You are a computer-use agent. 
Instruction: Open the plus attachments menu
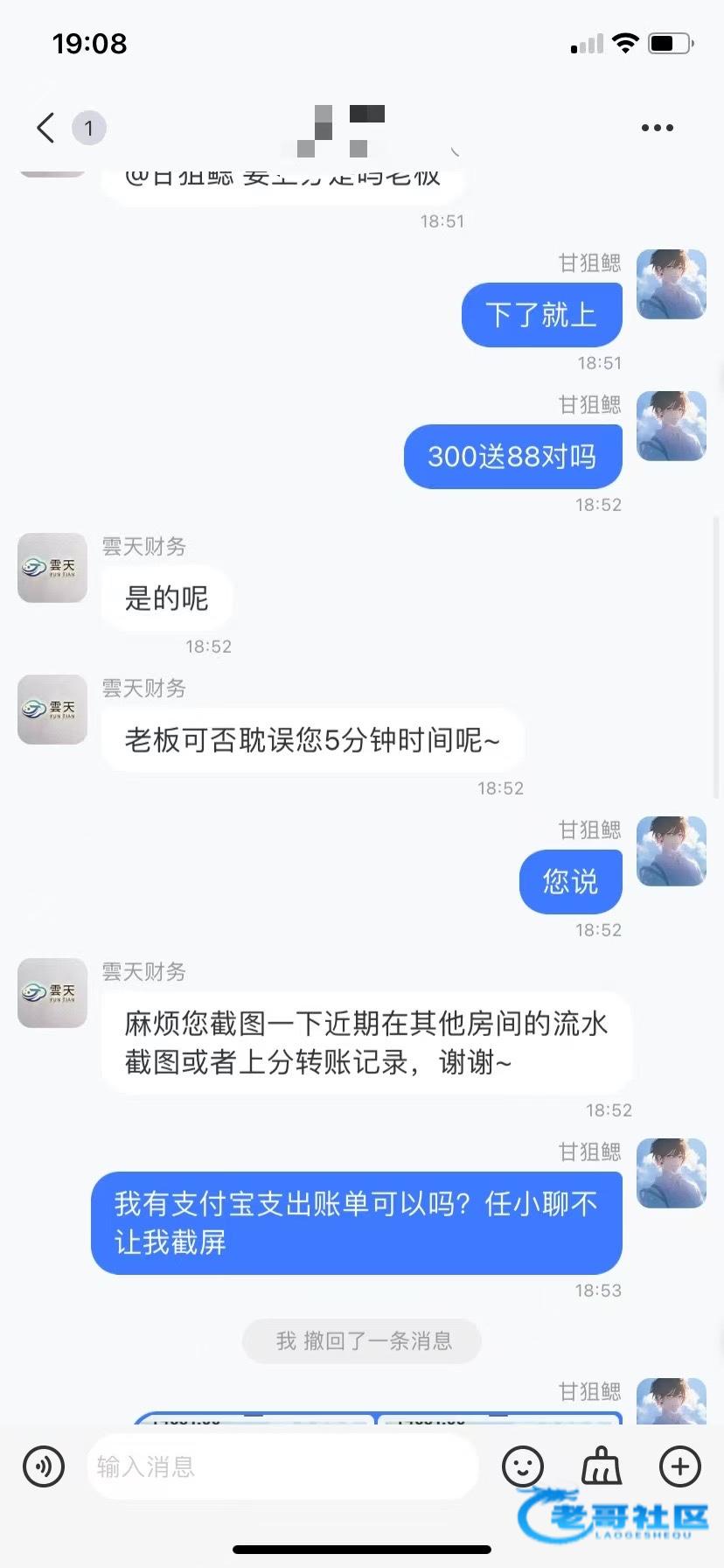tap(680, 1466)
